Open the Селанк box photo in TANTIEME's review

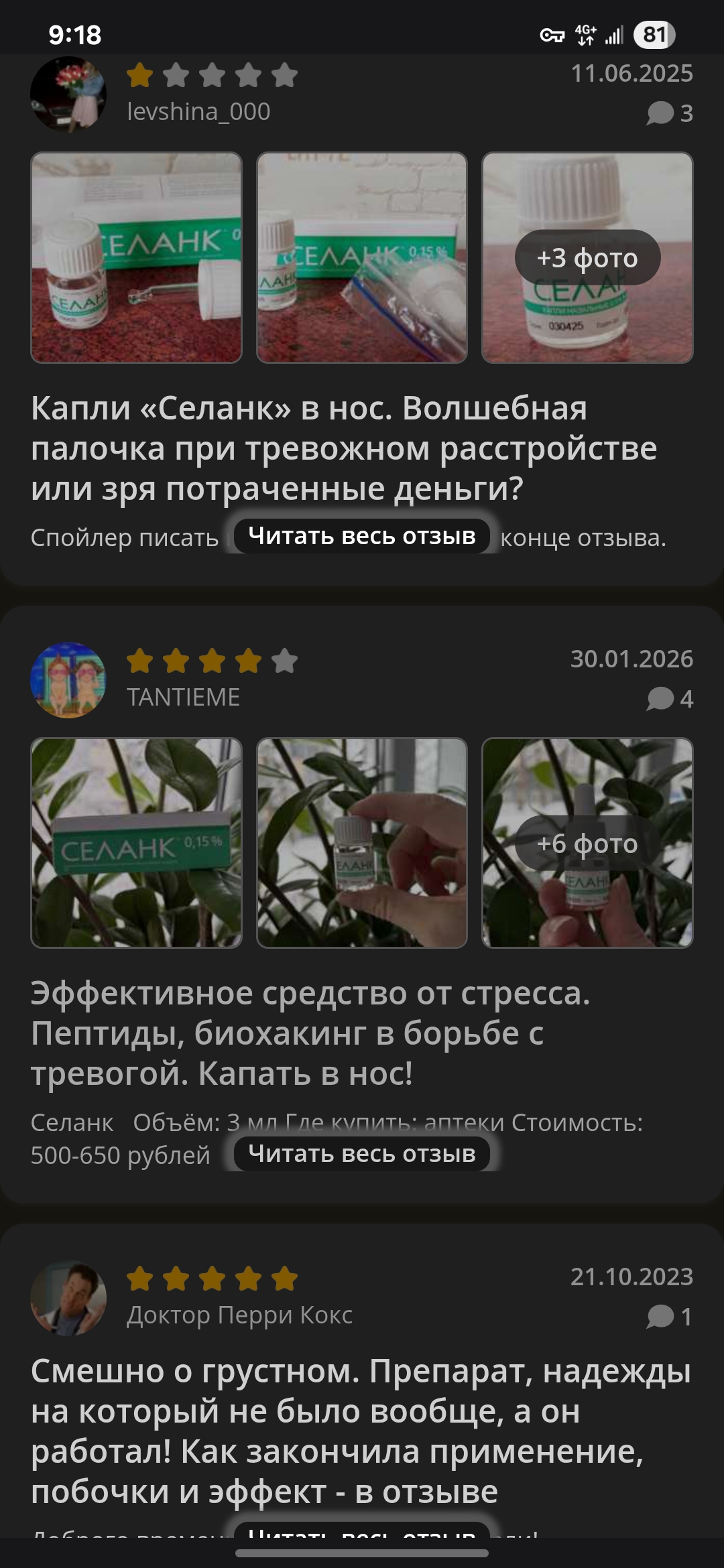coord(136,843)
